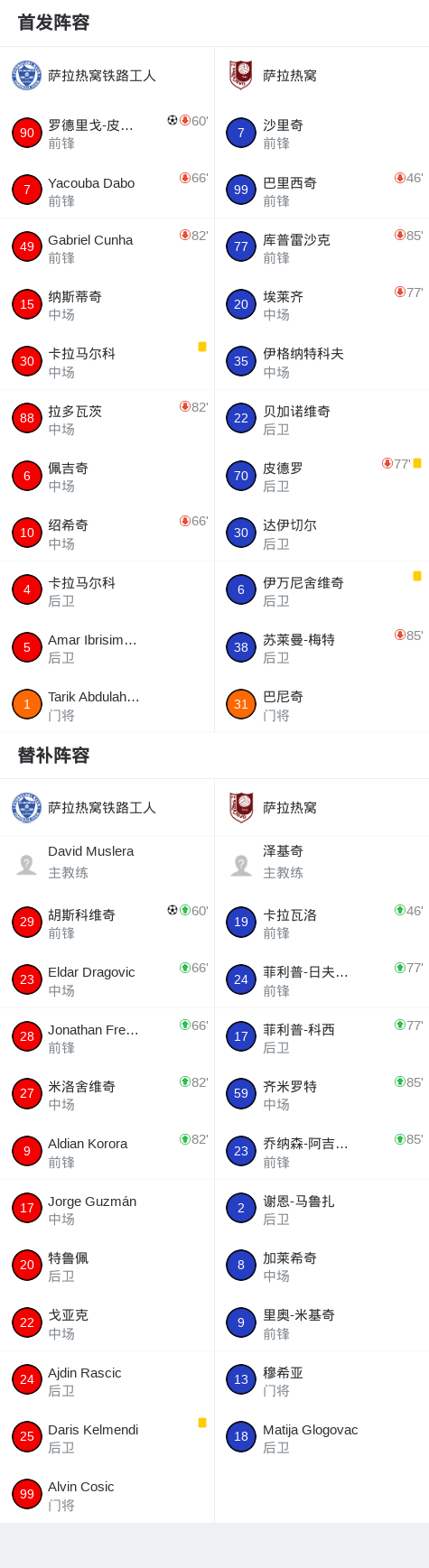Open coach David Muslera's page
The width and height of the screenshot is (429, 1568).
point(107,862)
